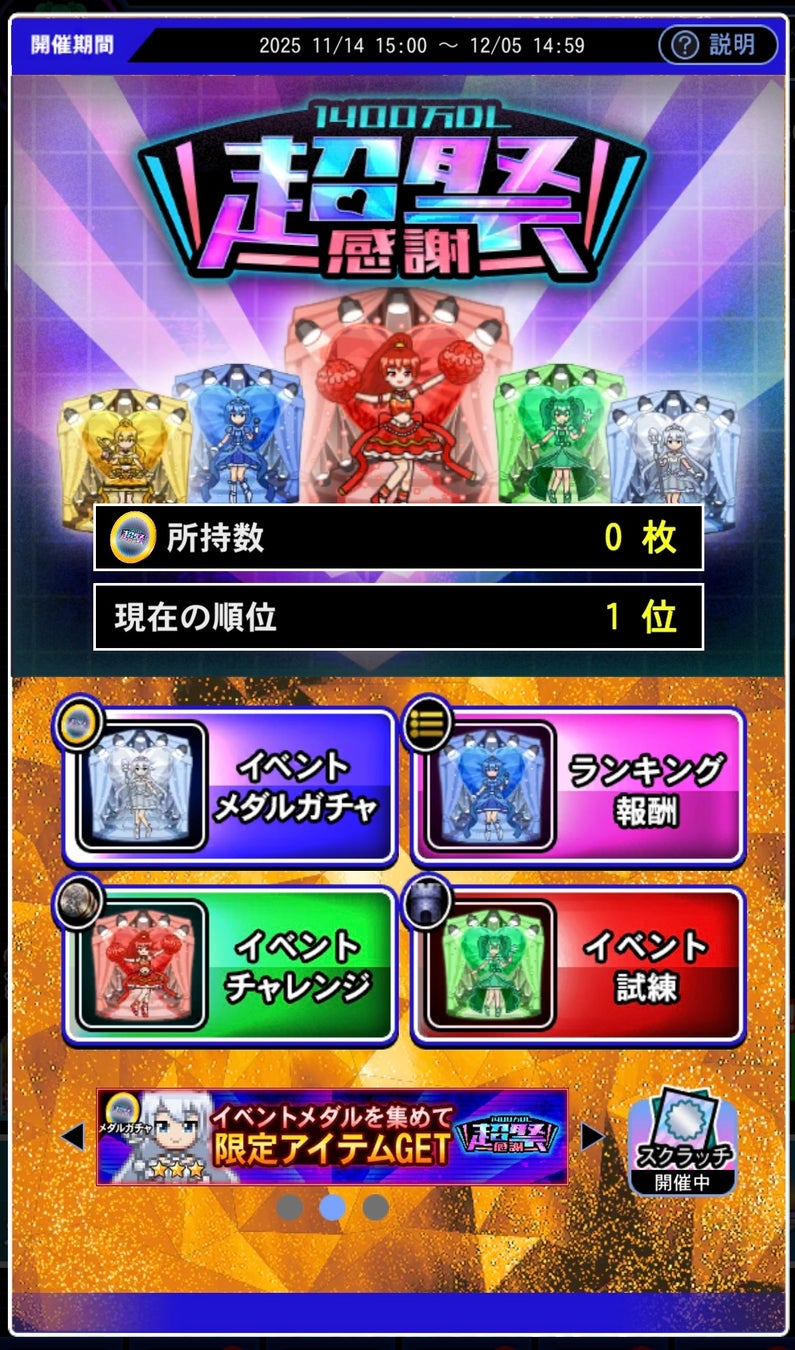Open イベント試練
This screenshot has height=1350, width=795.
pyautogui.click(x=579, y=966)
